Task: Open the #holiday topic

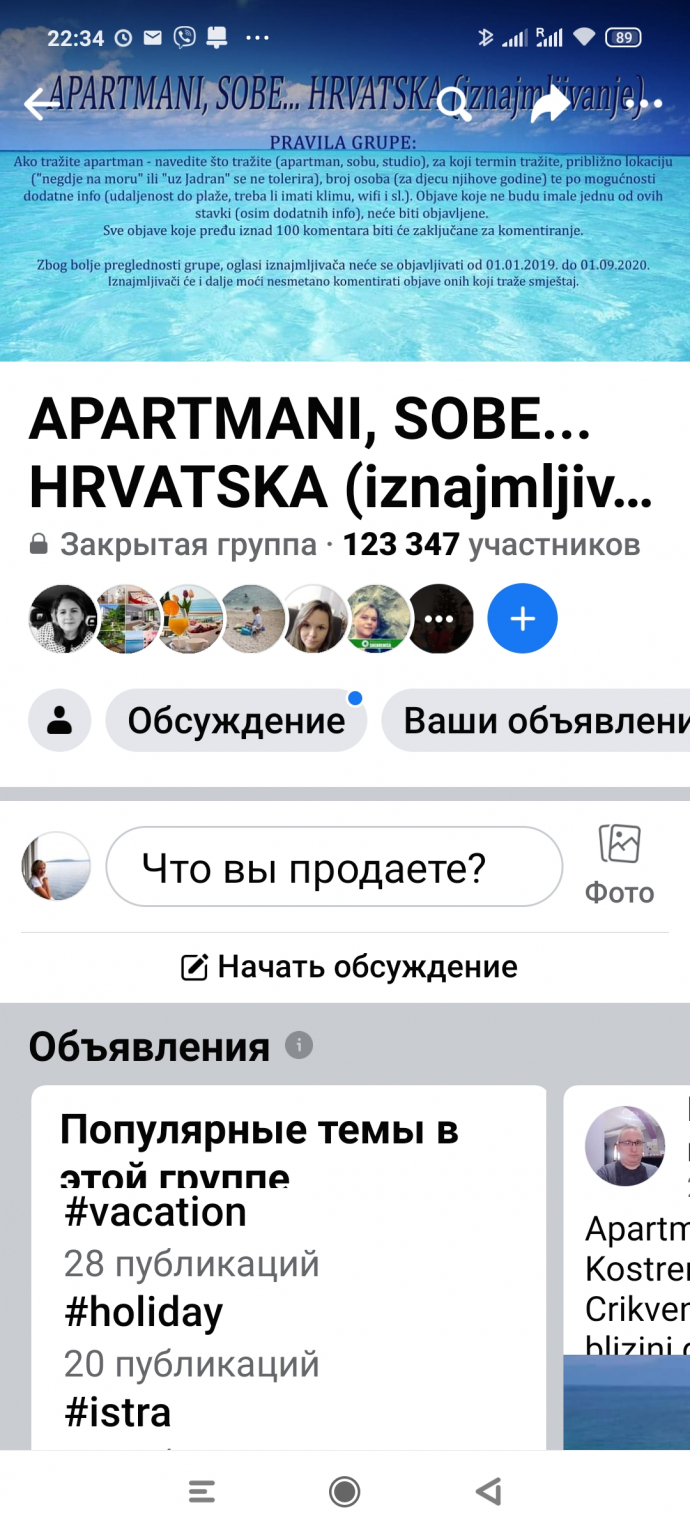Action: click(144, 1312)
